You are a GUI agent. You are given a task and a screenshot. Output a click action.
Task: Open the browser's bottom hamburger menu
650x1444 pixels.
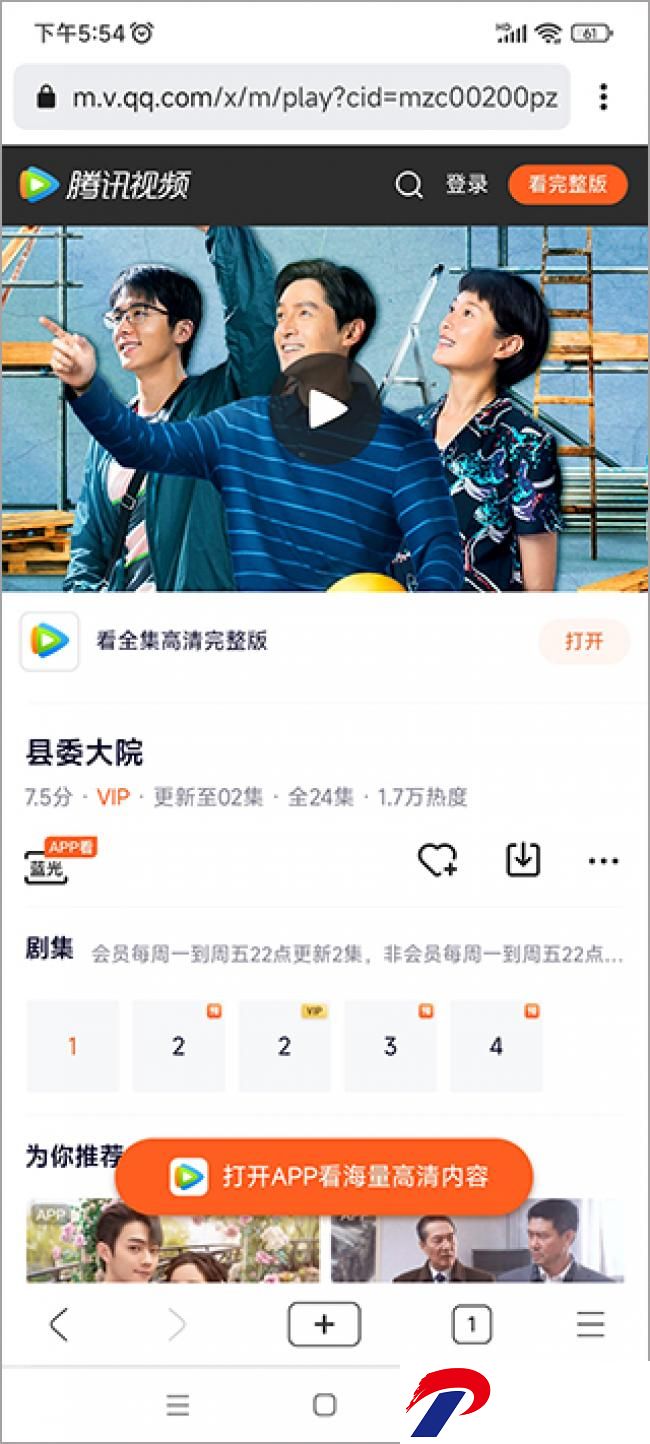coord(590,1325)
